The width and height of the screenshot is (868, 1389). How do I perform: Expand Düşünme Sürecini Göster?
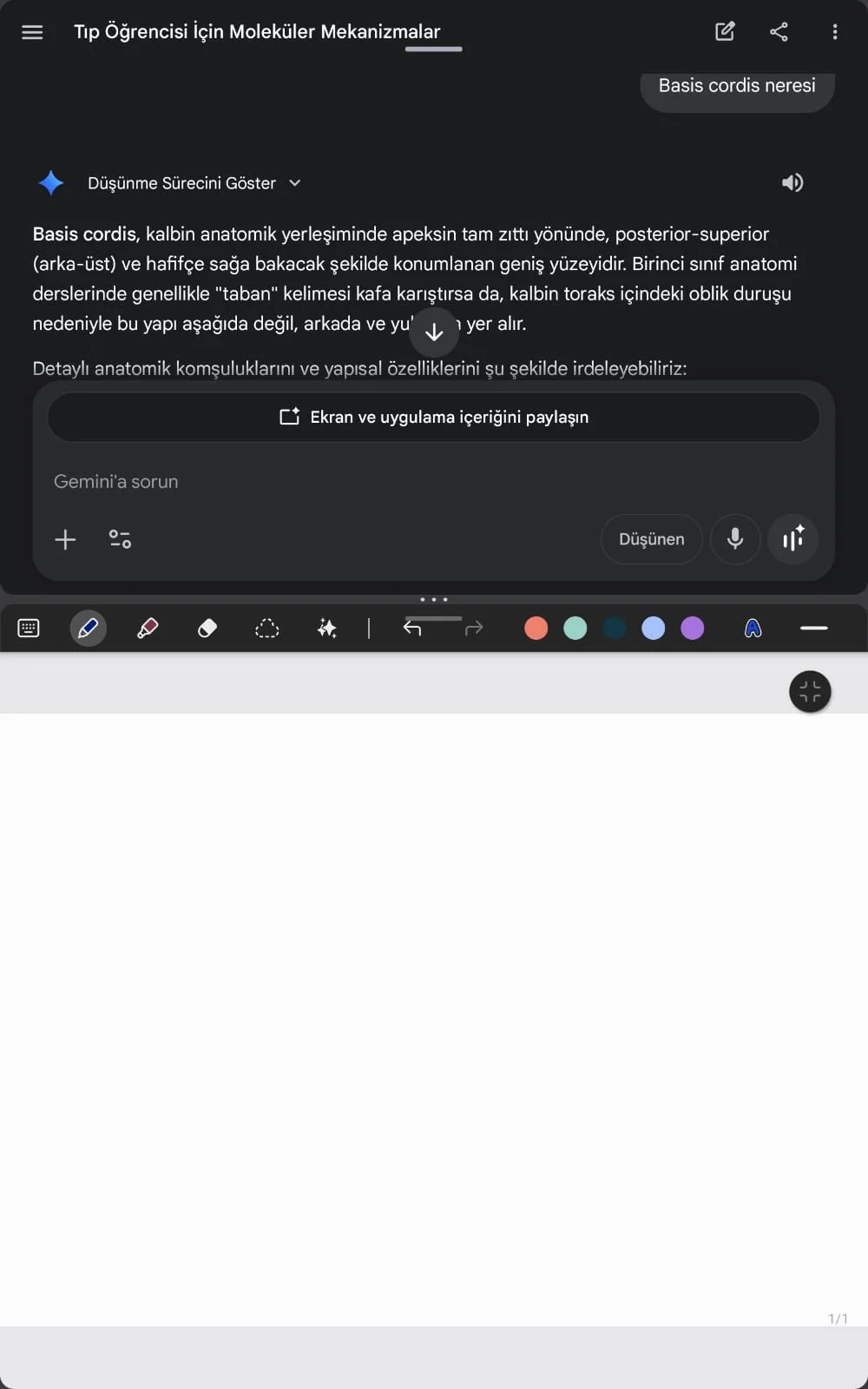pos(194,183)
